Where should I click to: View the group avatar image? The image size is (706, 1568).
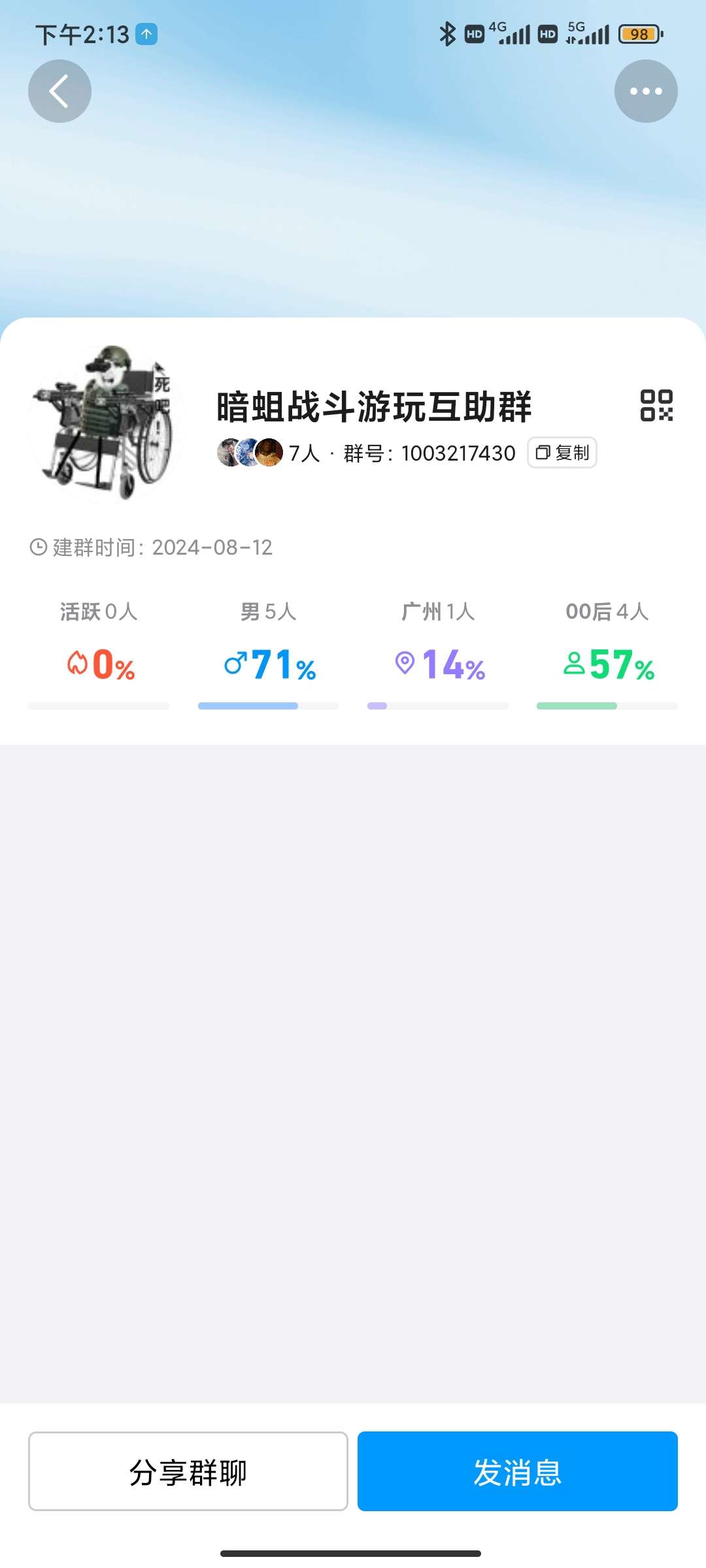[x=106, y=423]
